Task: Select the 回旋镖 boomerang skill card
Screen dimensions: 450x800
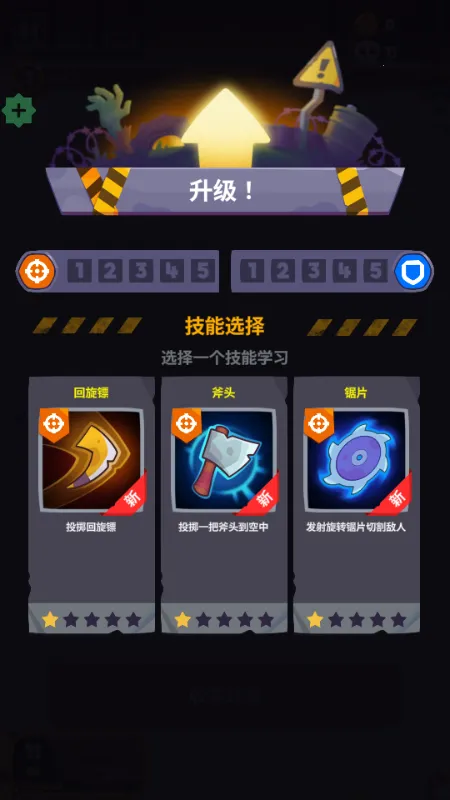Action: click(x=91, y=505)
